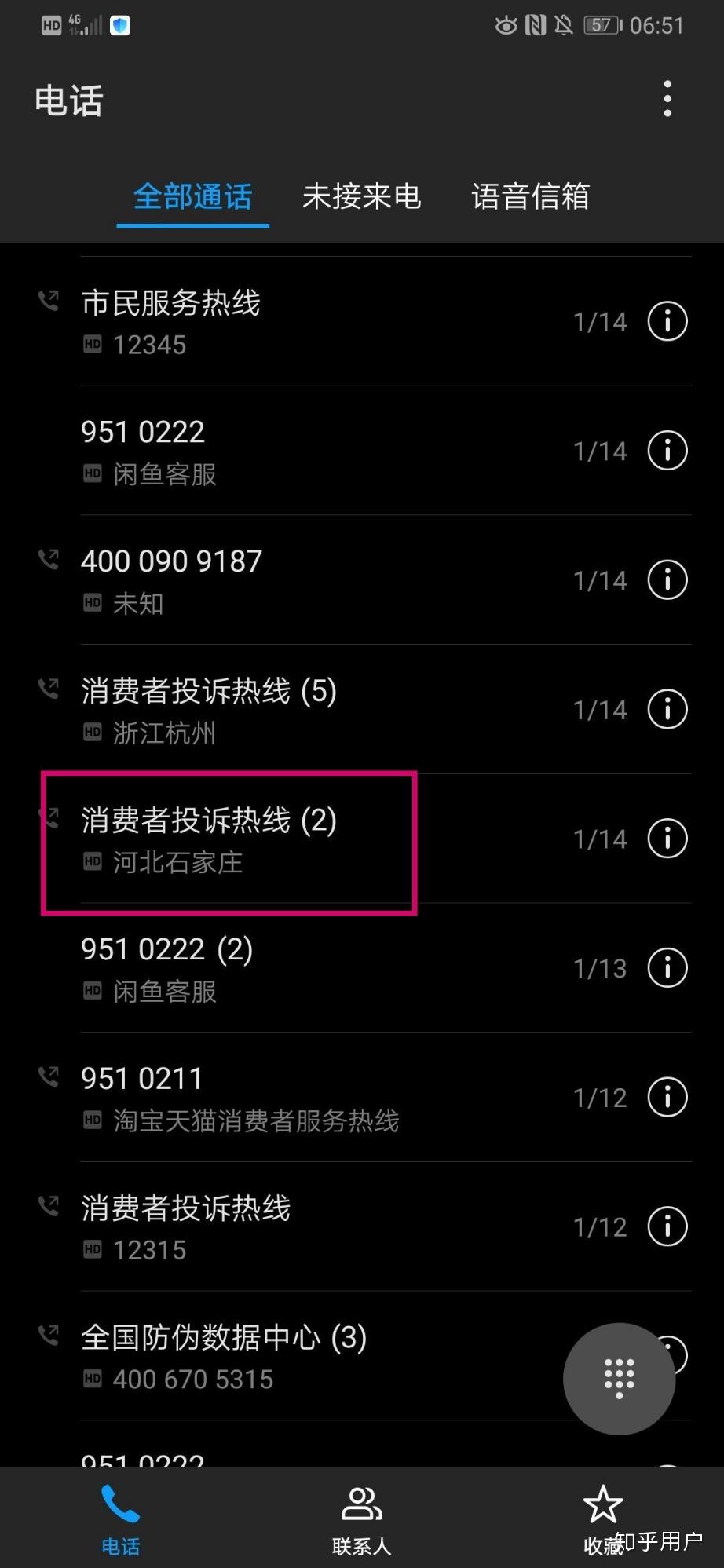Open the dial pad button
This screenshot has width=724, height=1568.
coord(619,1378)
